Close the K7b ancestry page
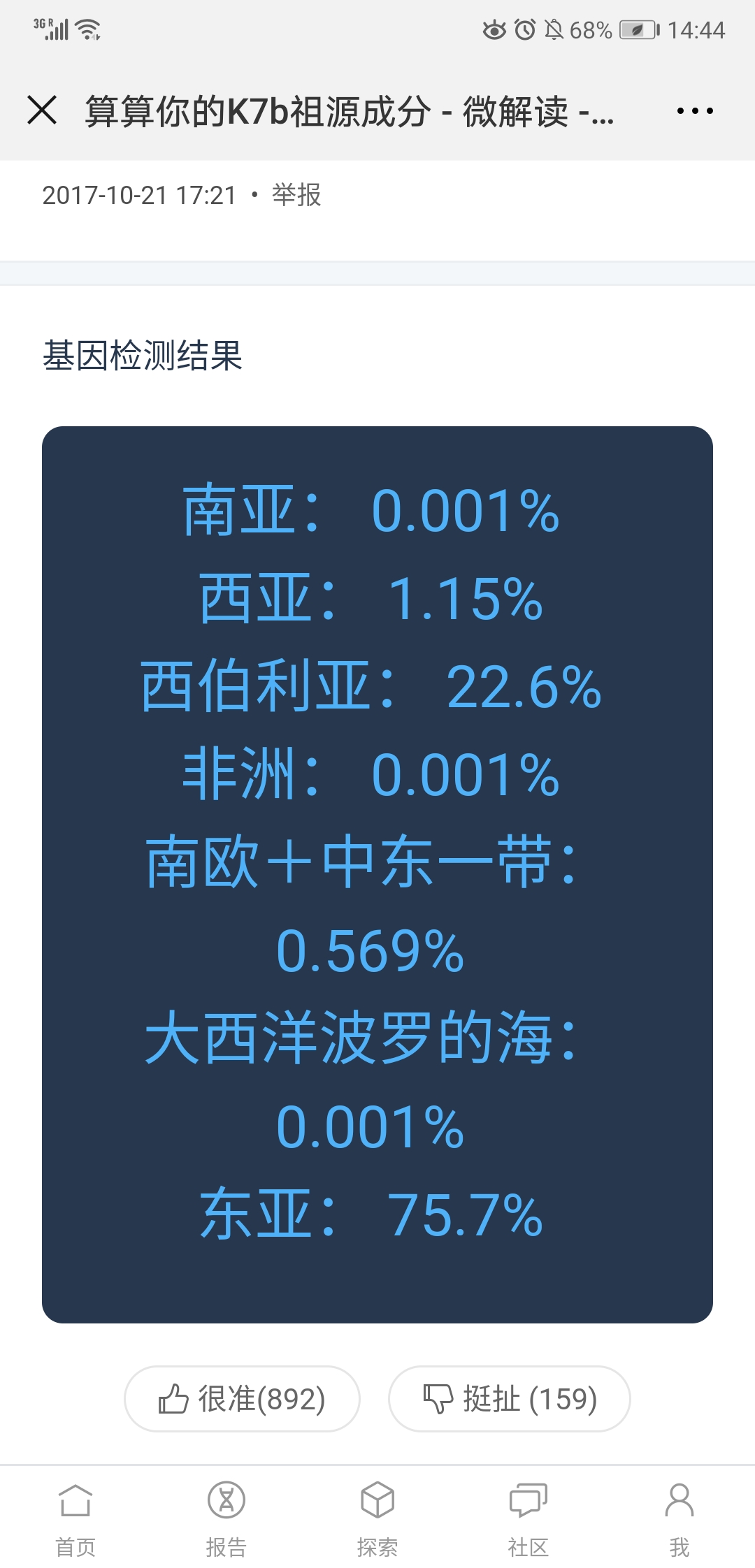The image size is (755, 1568). tap(42, 110)
